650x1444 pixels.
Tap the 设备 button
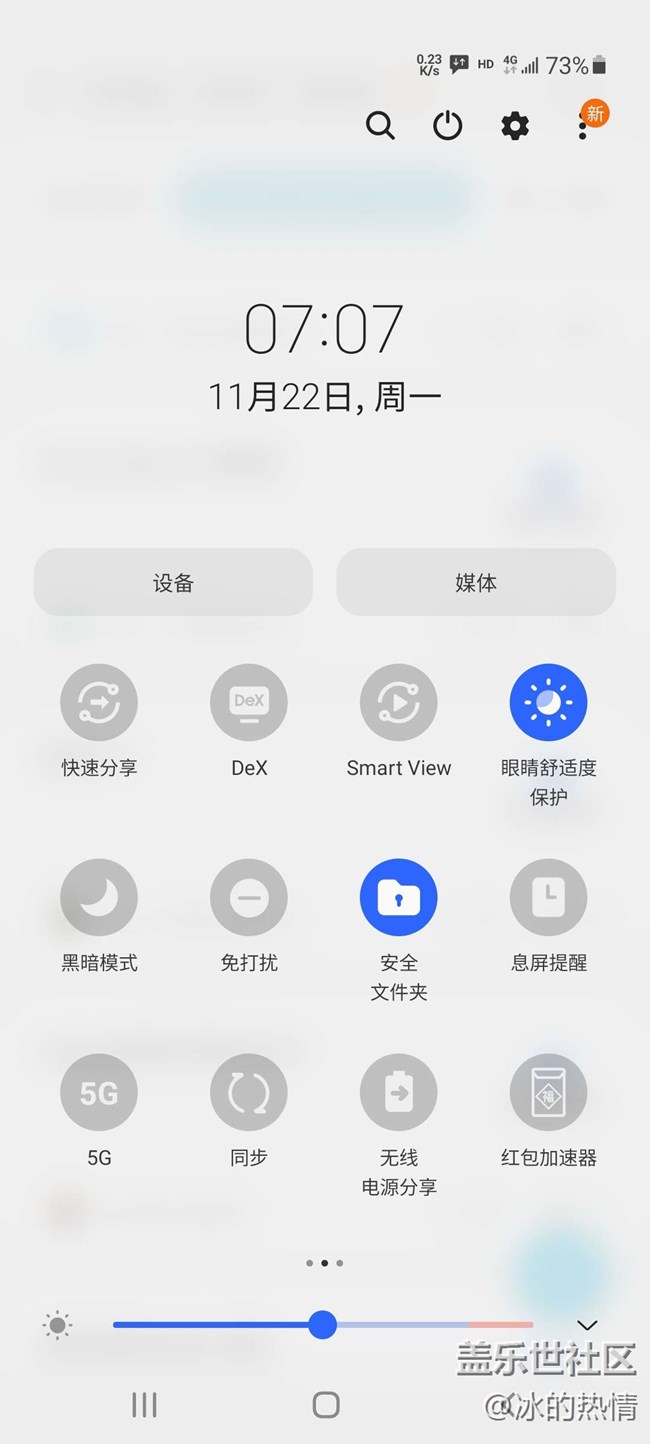tap(173, 582)
